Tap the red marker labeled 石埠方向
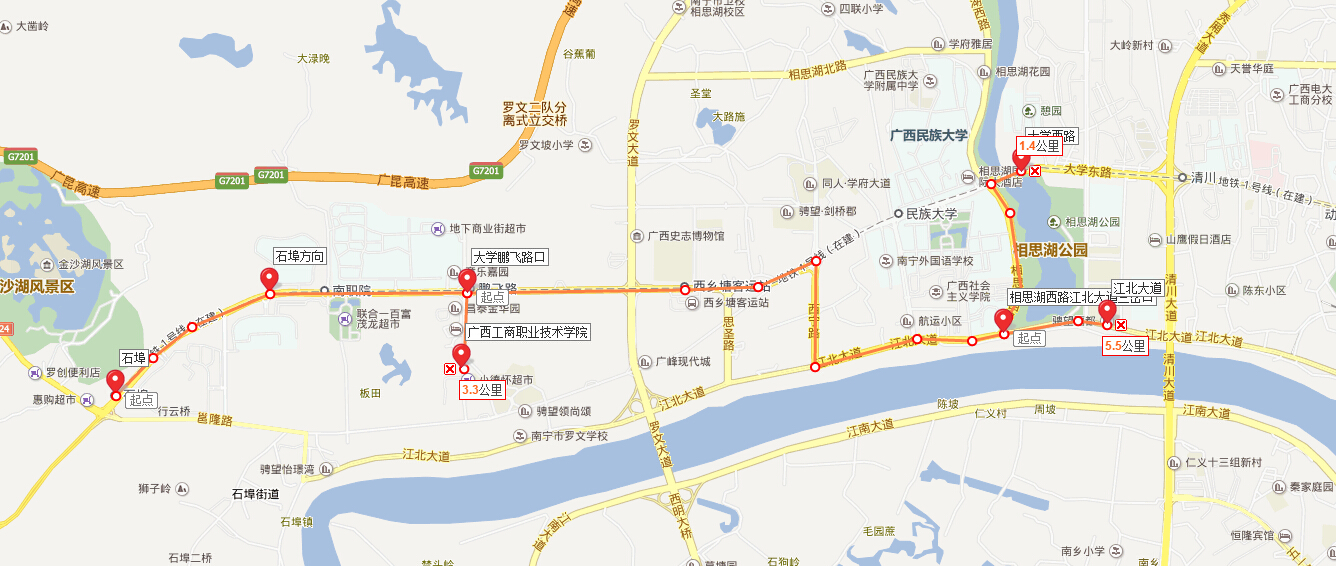The width and height of the screenshot is (1336, 566). (x=269, y=280)
